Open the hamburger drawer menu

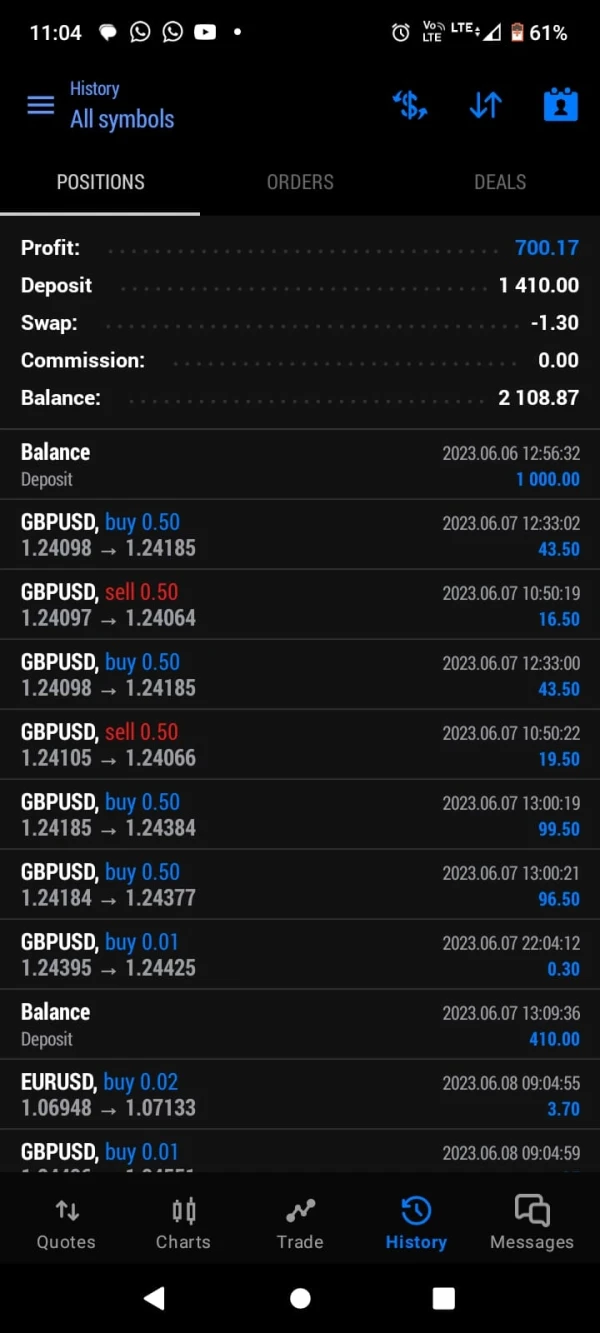click(x=41, y=105)
